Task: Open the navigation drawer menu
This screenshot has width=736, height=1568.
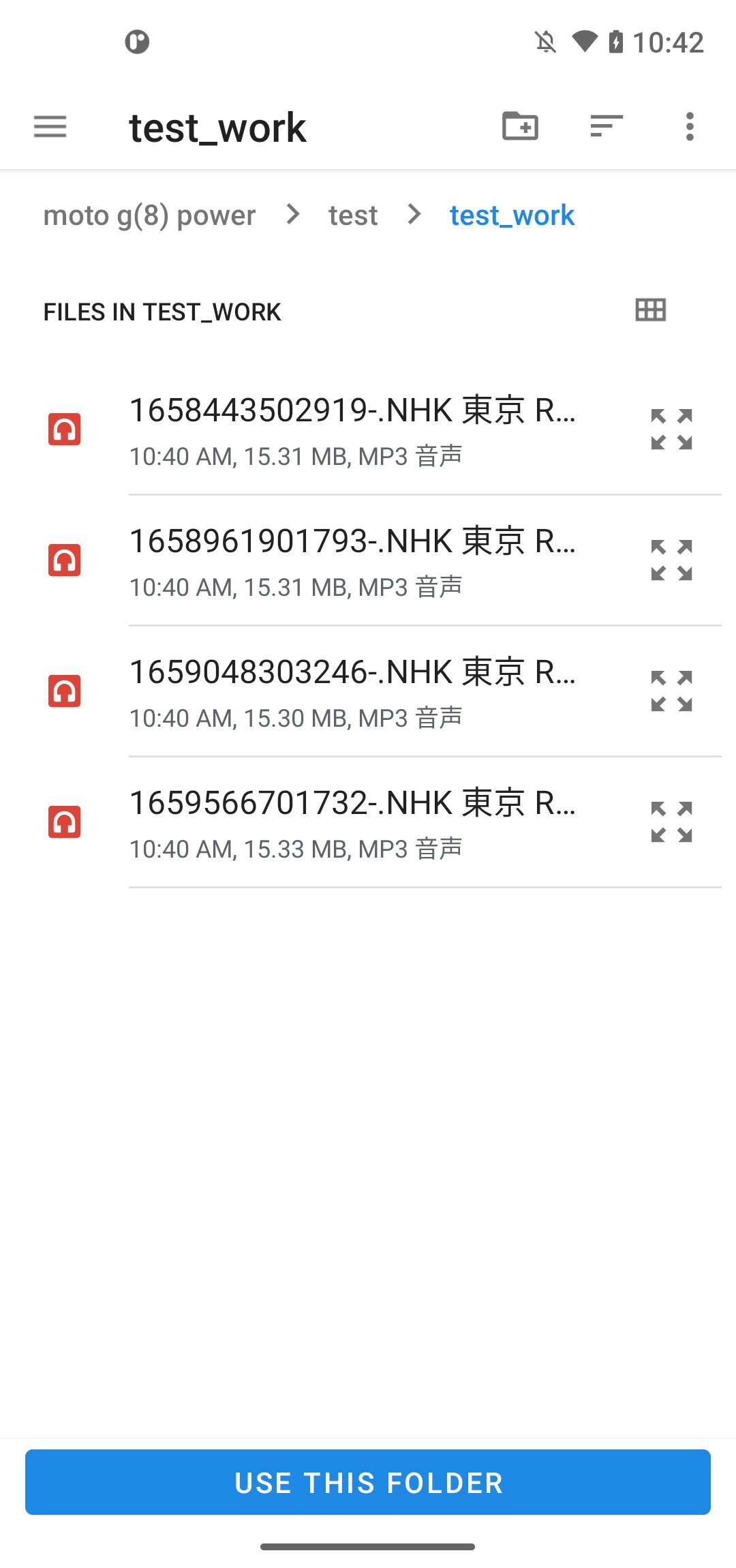Action: [x=50, y=127]
